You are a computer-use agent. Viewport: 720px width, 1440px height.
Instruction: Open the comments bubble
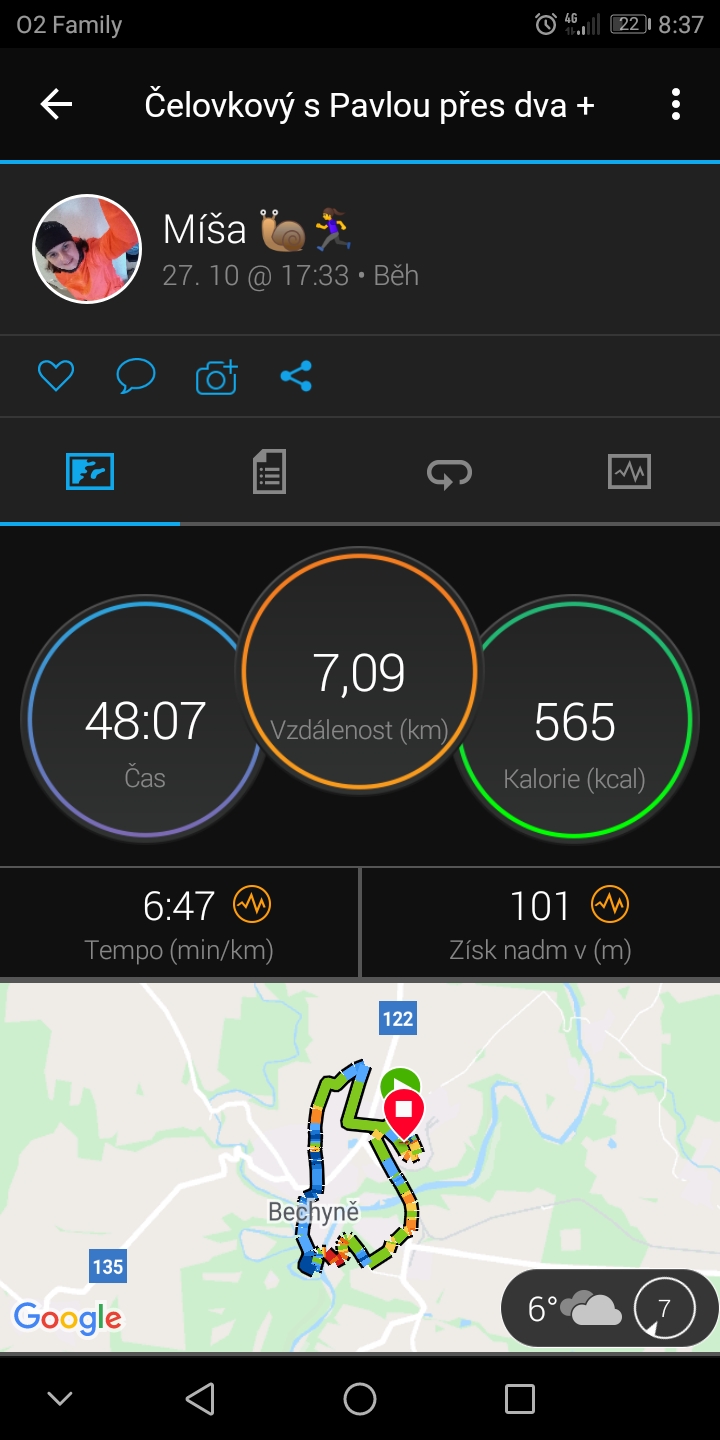[x=136, y=376]
